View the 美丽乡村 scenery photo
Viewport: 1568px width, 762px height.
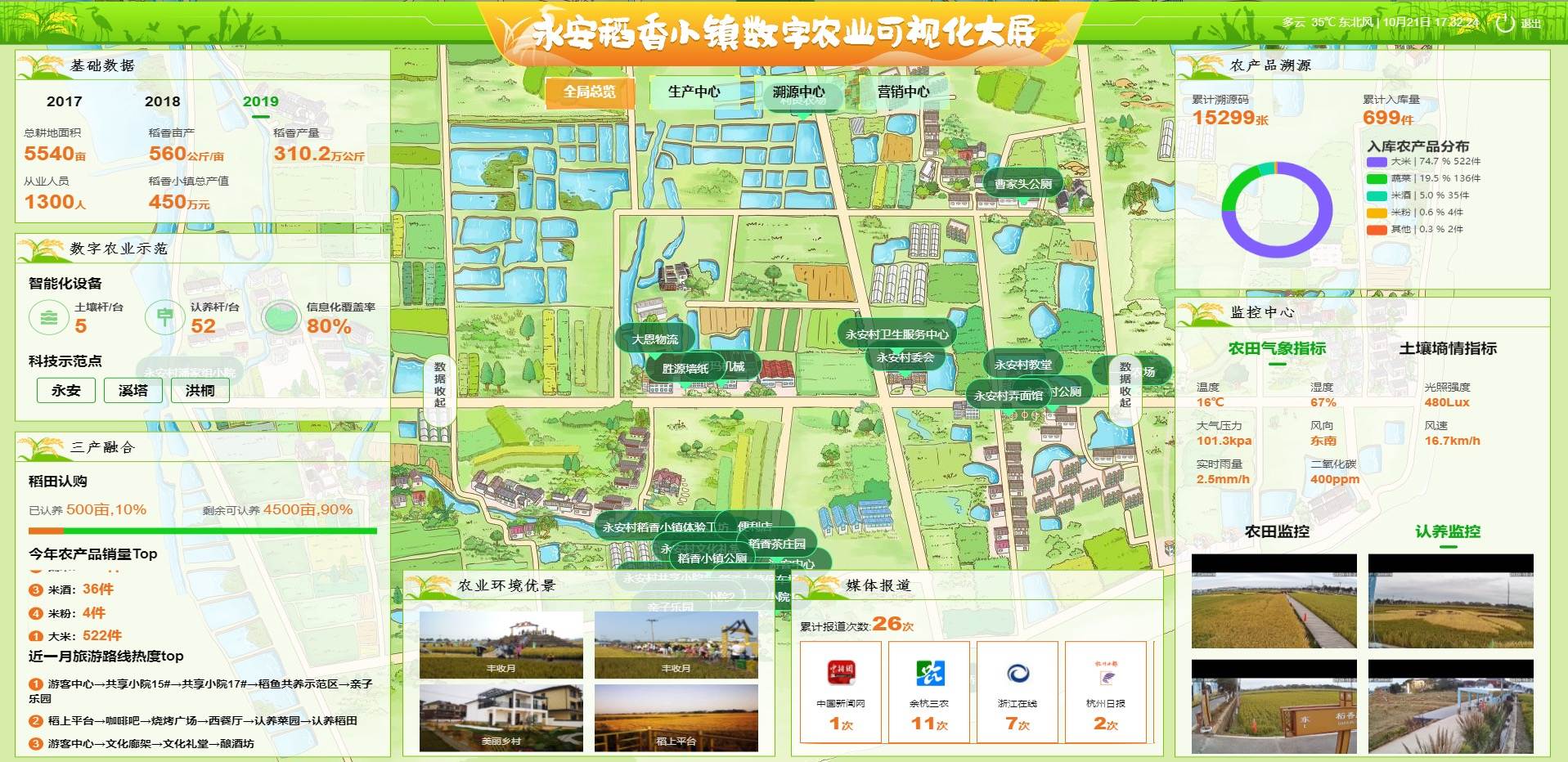501,717
